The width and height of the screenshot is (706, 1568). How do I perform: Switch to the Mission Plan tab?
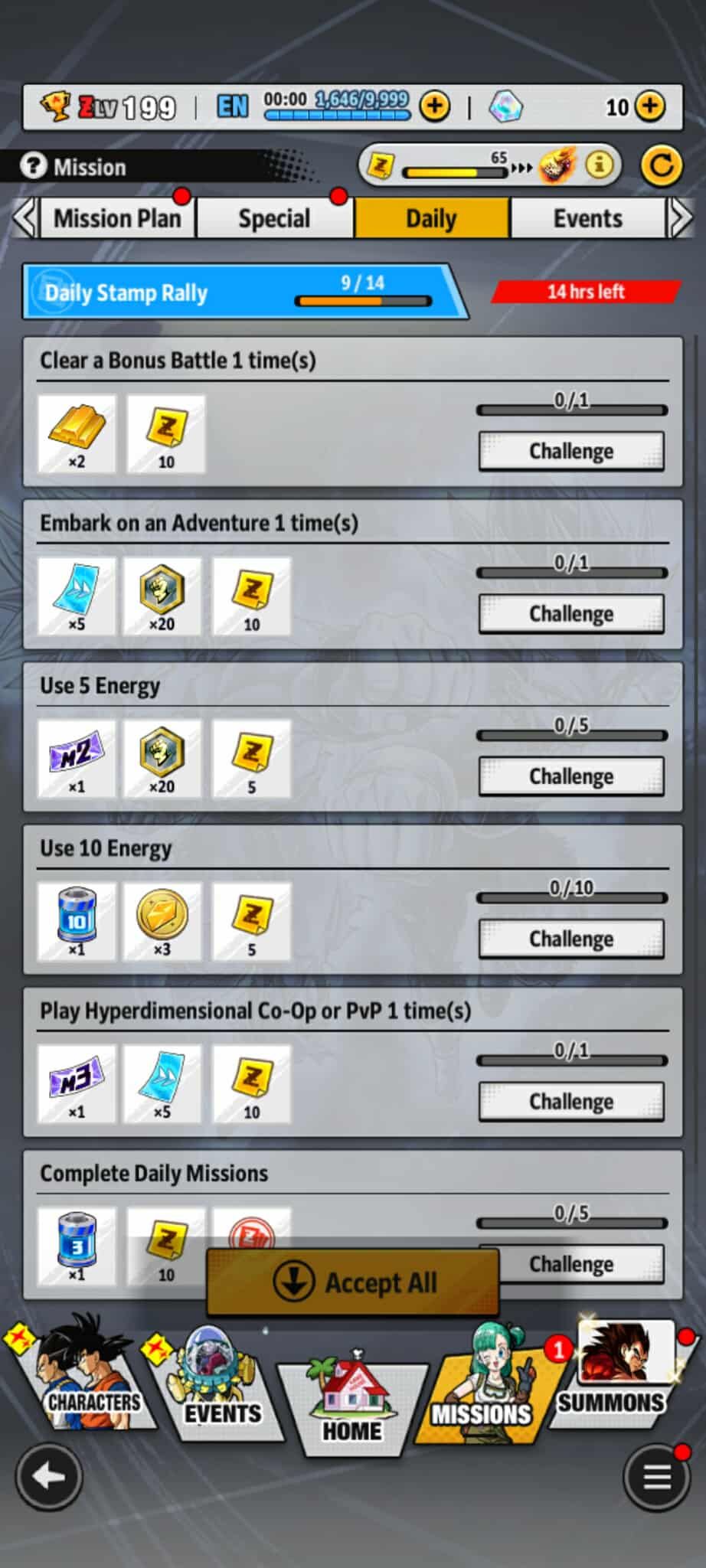coord(117,219)
